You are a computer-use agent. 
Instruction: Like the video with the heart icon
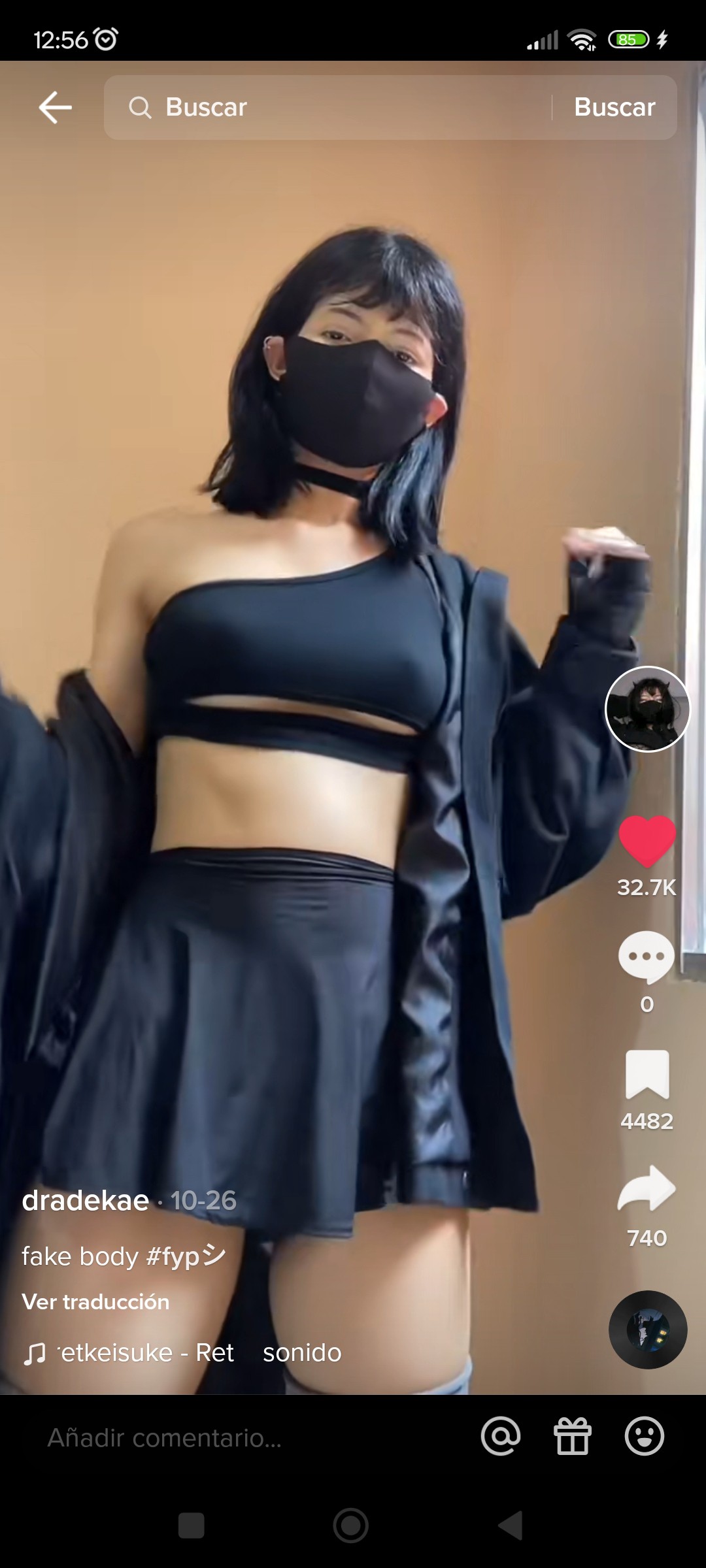click(647, 841)
